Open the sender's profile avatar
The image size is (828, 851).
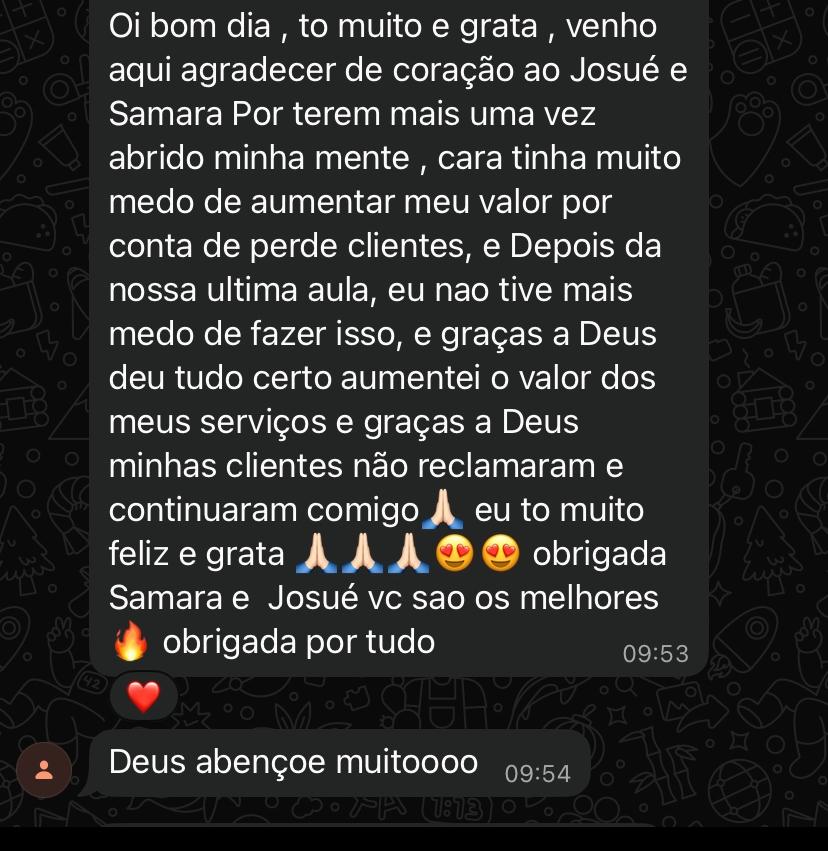(x=45, y=769)
